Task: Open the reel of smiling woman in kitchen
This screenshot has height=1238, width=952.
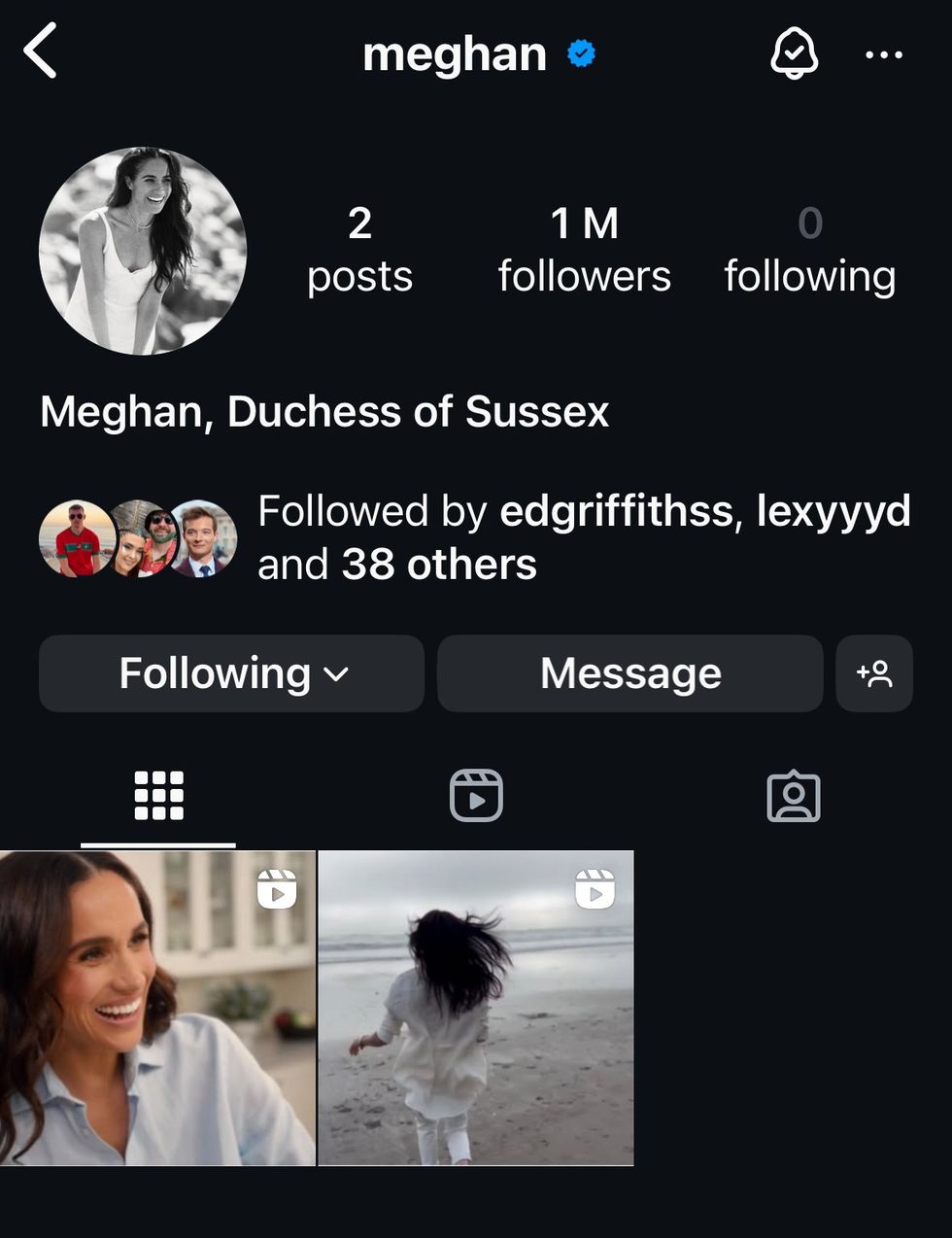Action: coord(157,1008)
